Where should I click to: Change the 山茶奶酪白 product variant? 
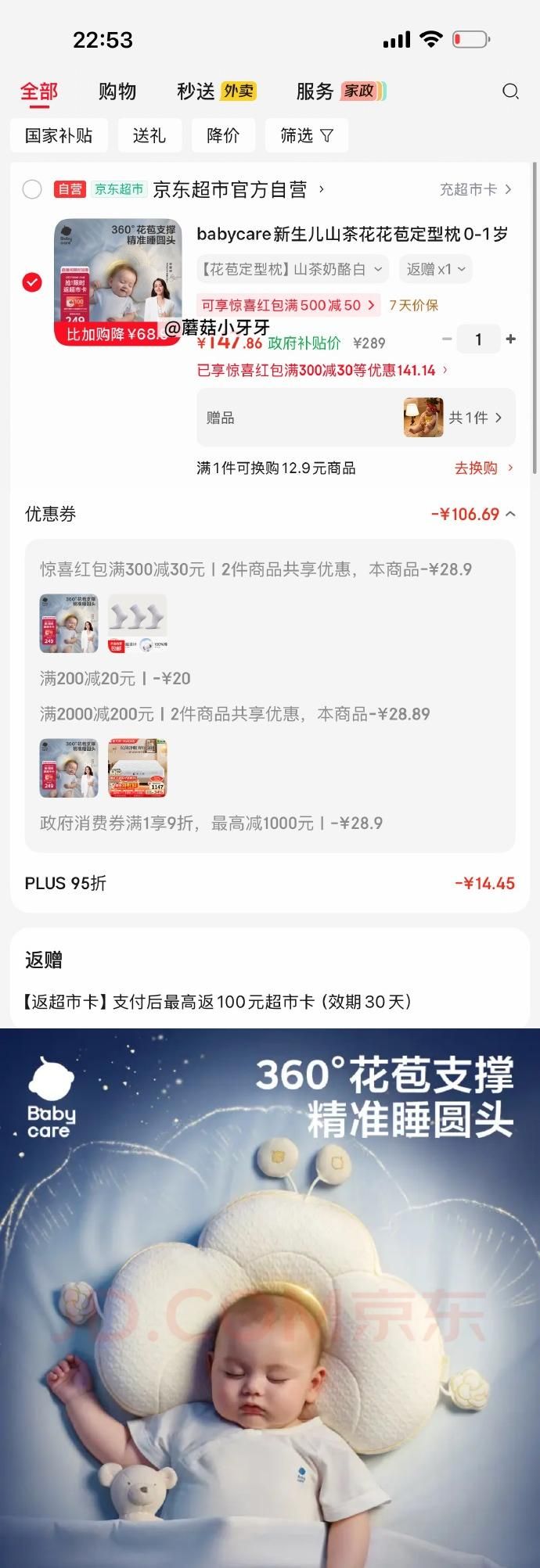(292, 269)
